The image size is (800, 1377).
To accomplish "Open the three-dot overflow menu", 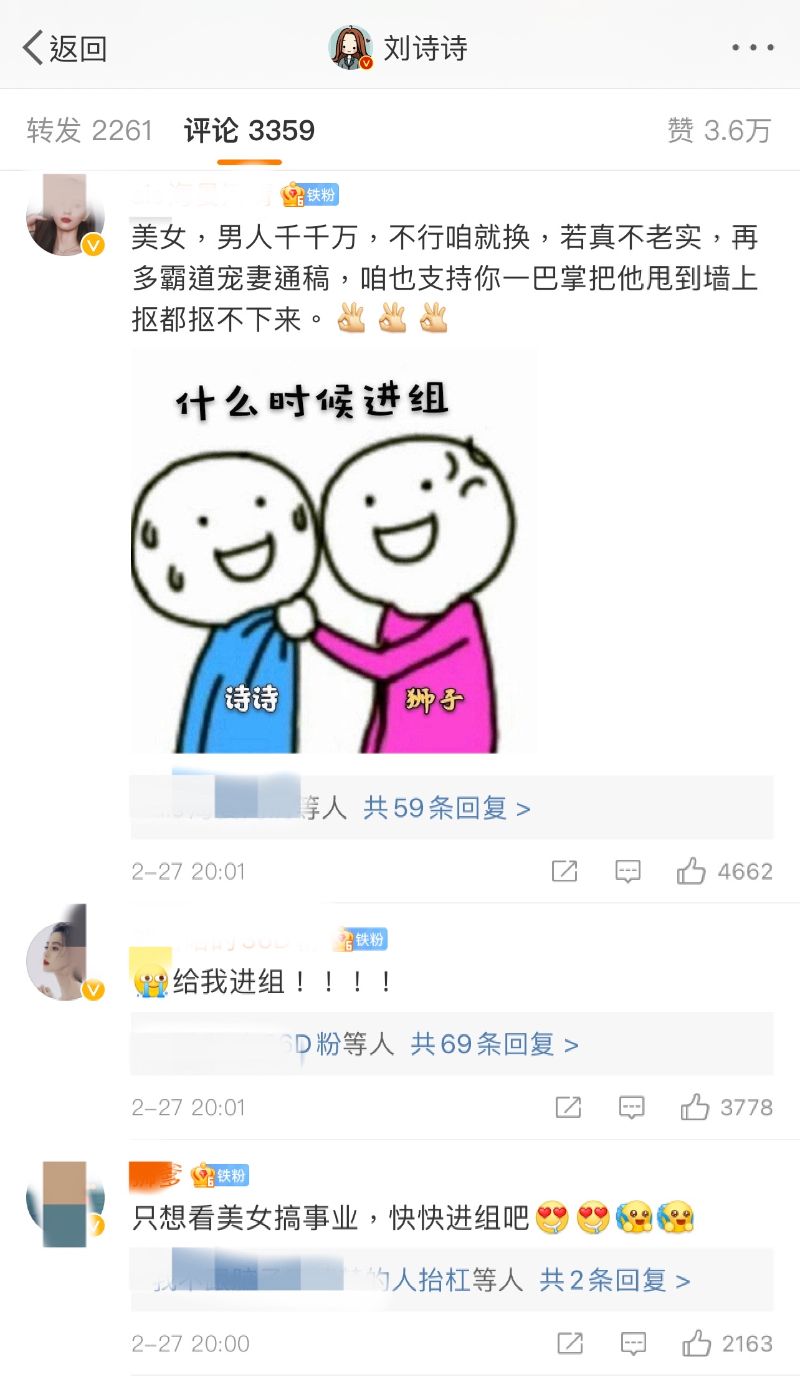I will click(751, 47).
